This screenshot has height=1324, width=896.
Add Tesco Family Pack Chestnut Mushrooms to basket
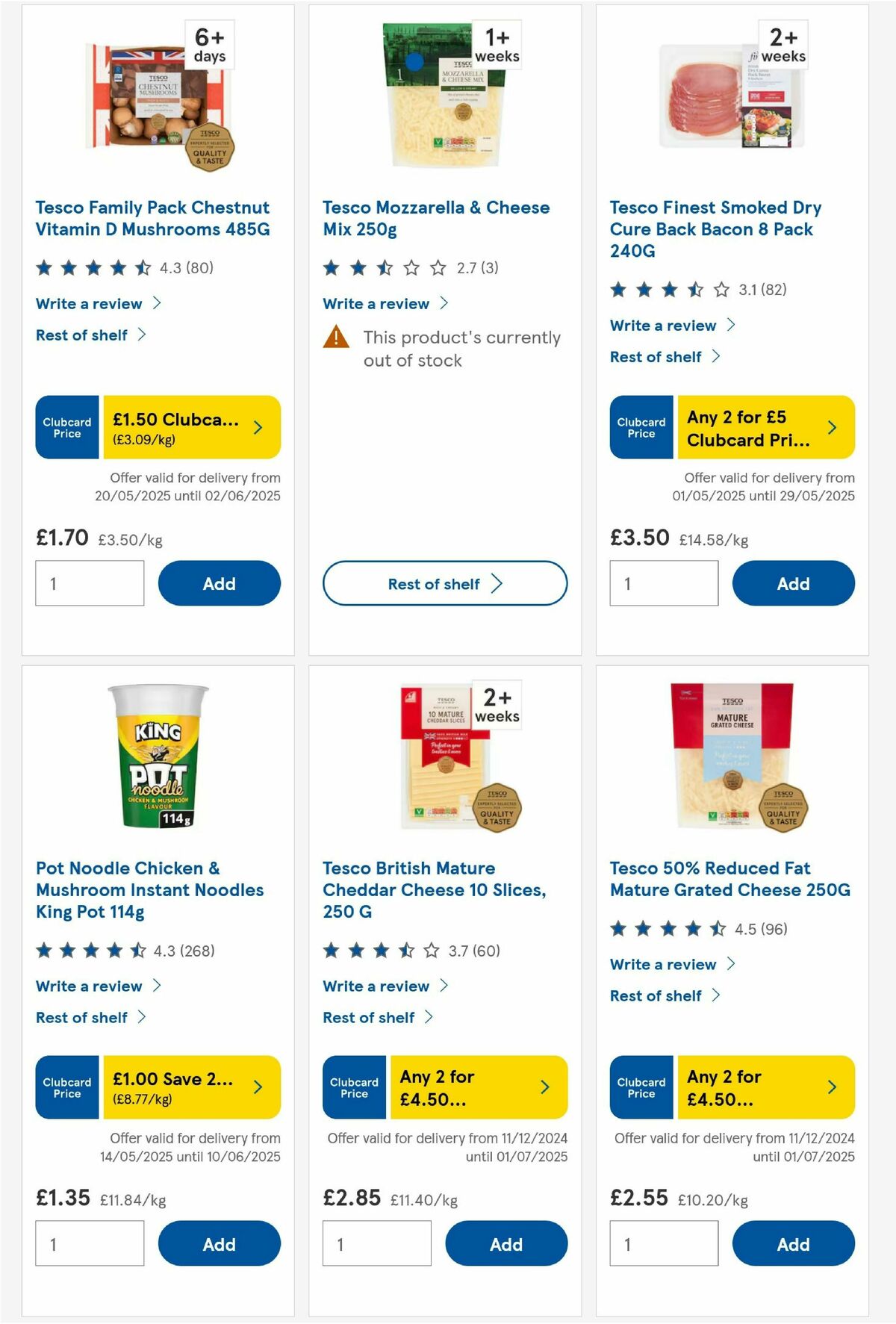[x=219, y=582]
